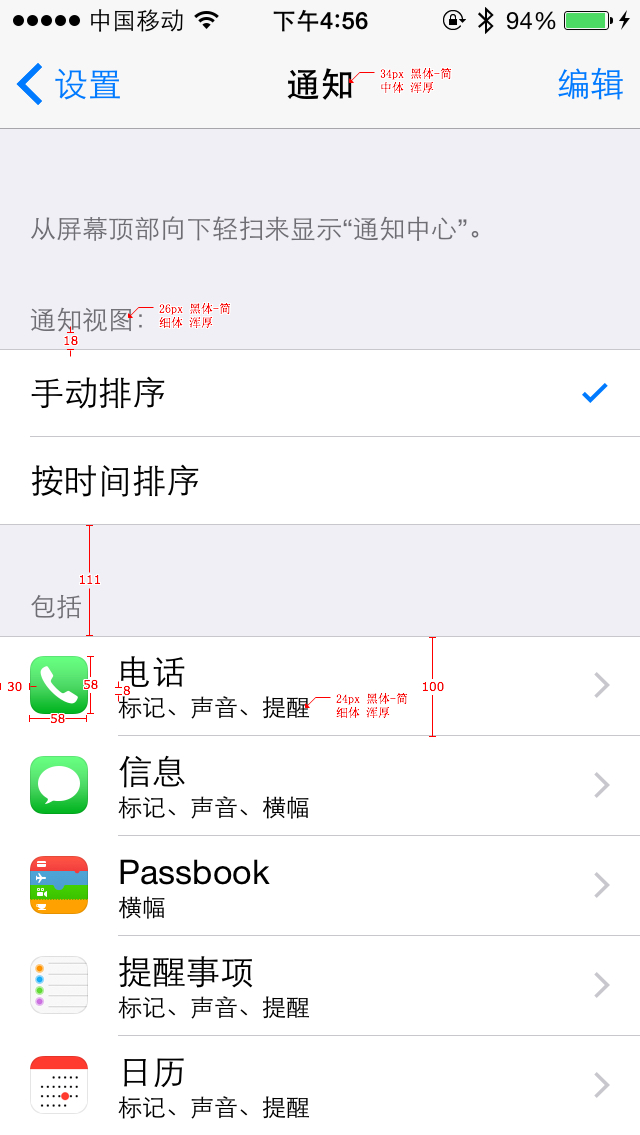Image resolution: width=640 pixels, height=1135 pixels.
Task: Select 手动排序 for notification view
Action: (320, 393)
